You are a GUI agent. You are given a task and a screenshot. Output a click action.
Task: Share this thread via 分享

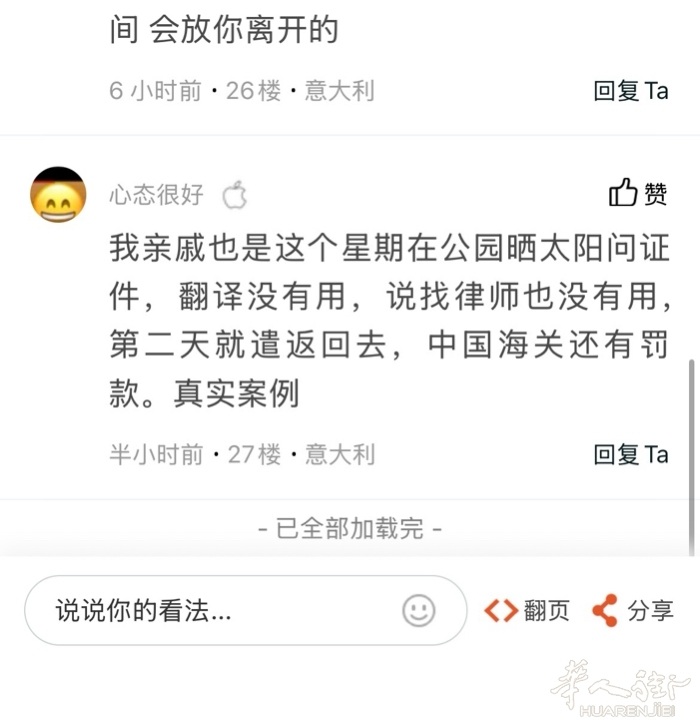pyautogui.click(x=632, y=610)
